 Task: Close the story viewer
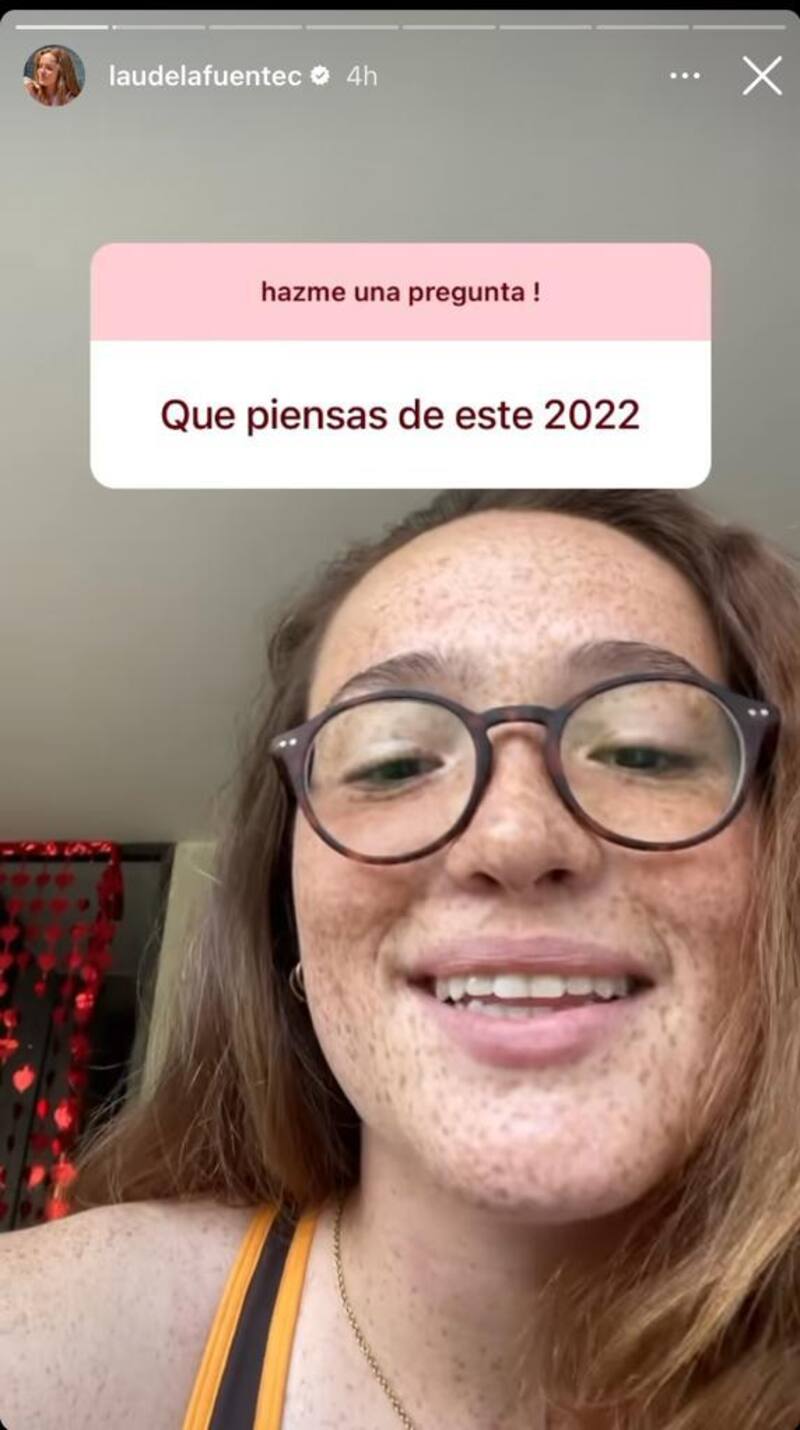761,76
